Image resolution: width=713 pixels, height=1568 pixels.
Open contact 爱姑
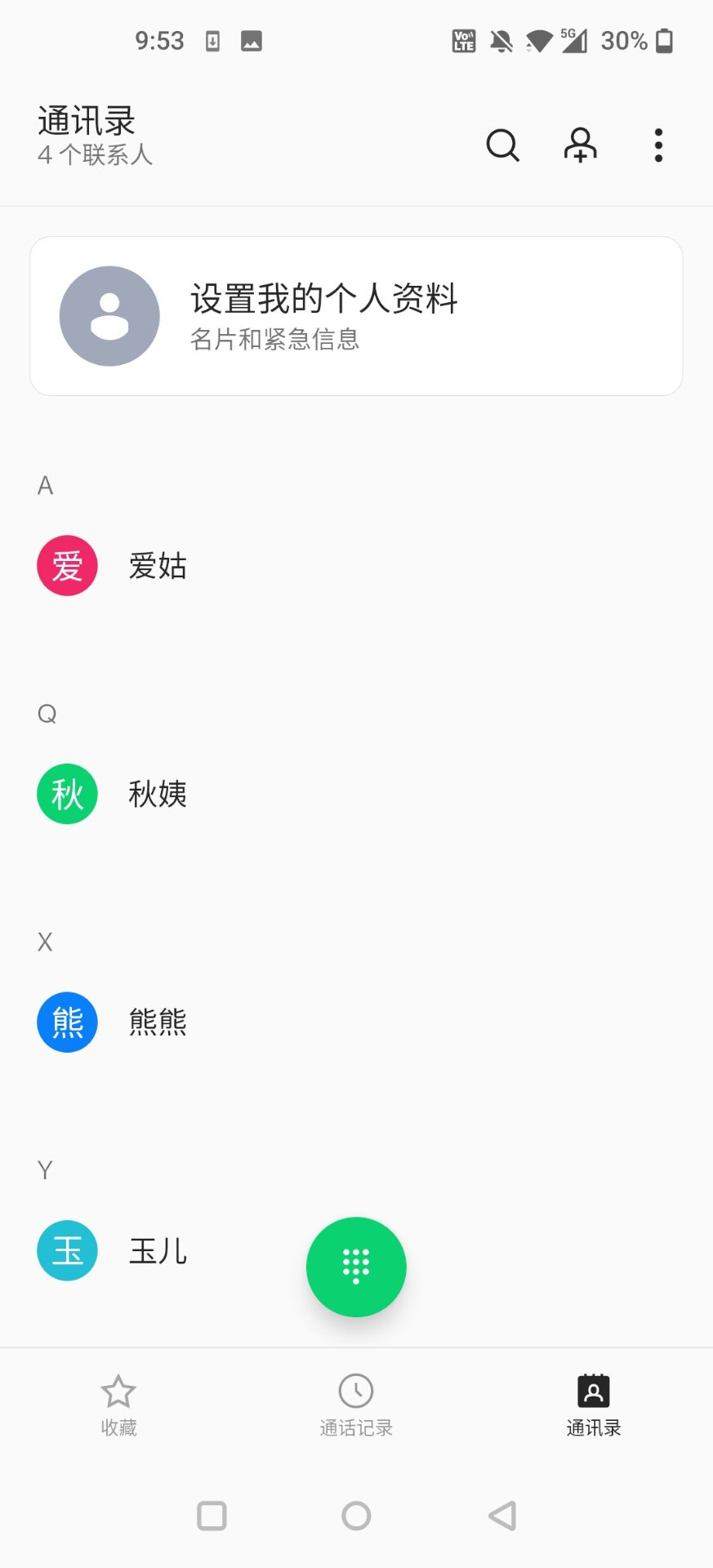coord(157,566)
